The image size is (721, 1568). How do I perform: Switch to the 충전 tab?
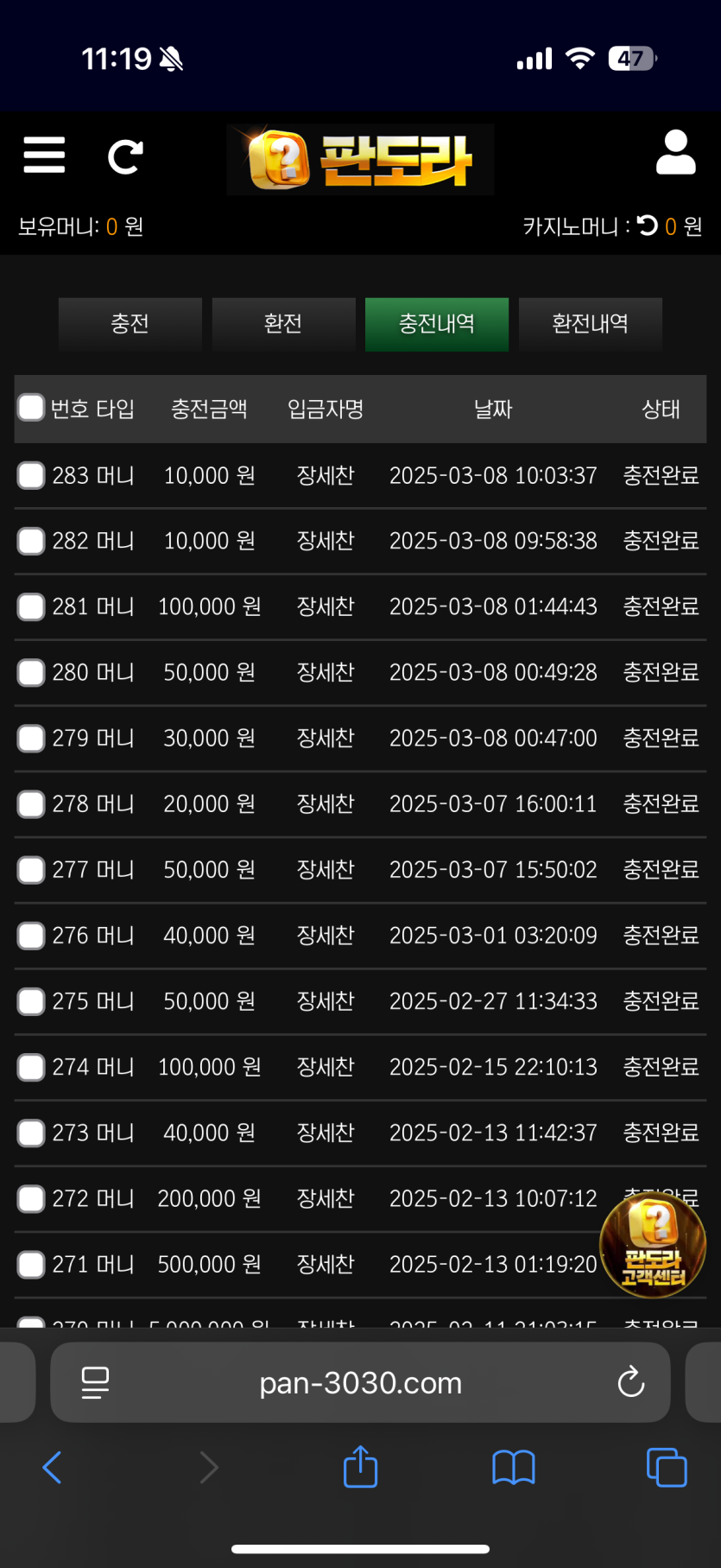tap(130, 324)
